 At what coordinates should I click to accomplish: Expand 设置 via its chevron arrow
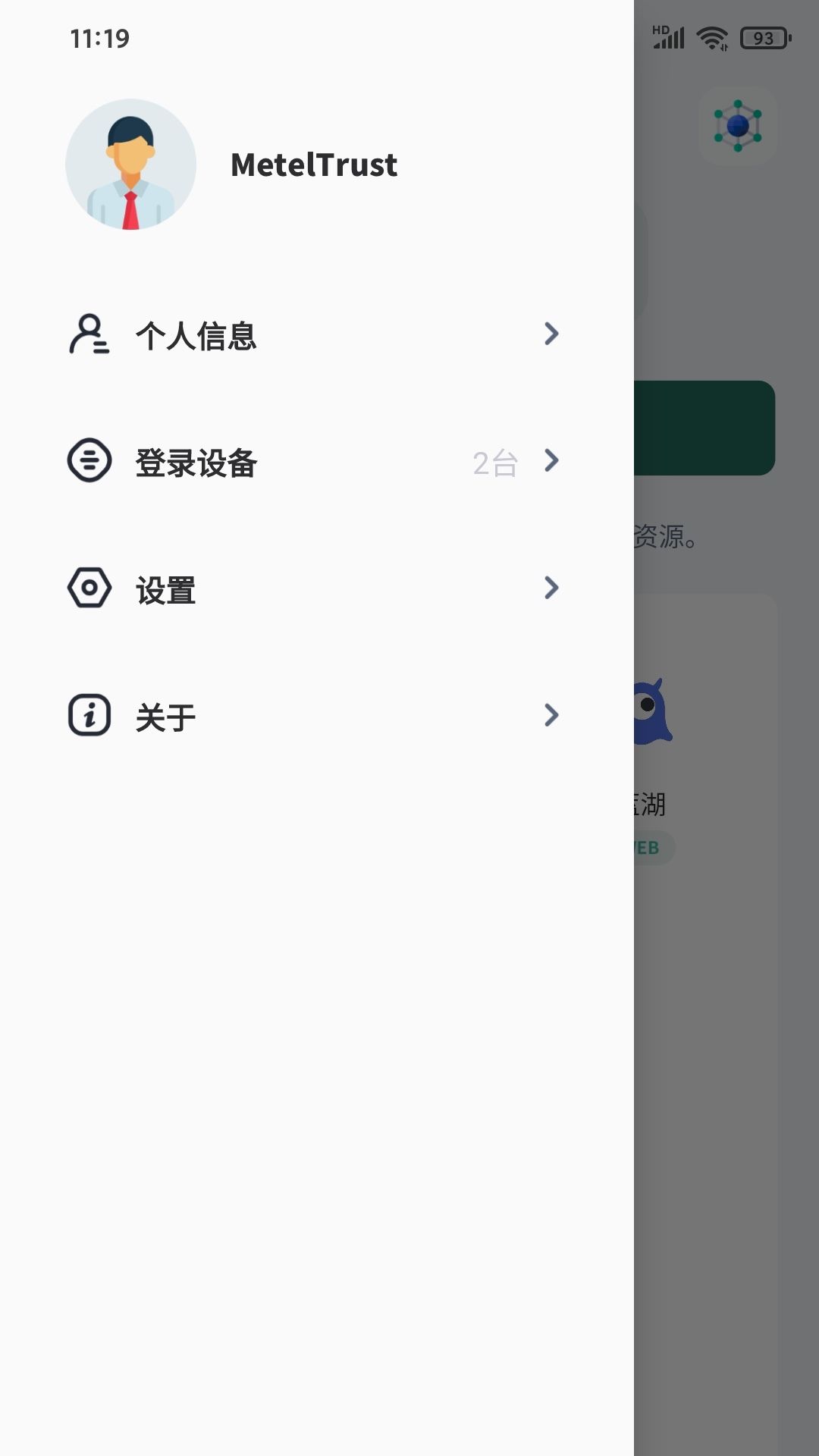click(x=553, y=588)
